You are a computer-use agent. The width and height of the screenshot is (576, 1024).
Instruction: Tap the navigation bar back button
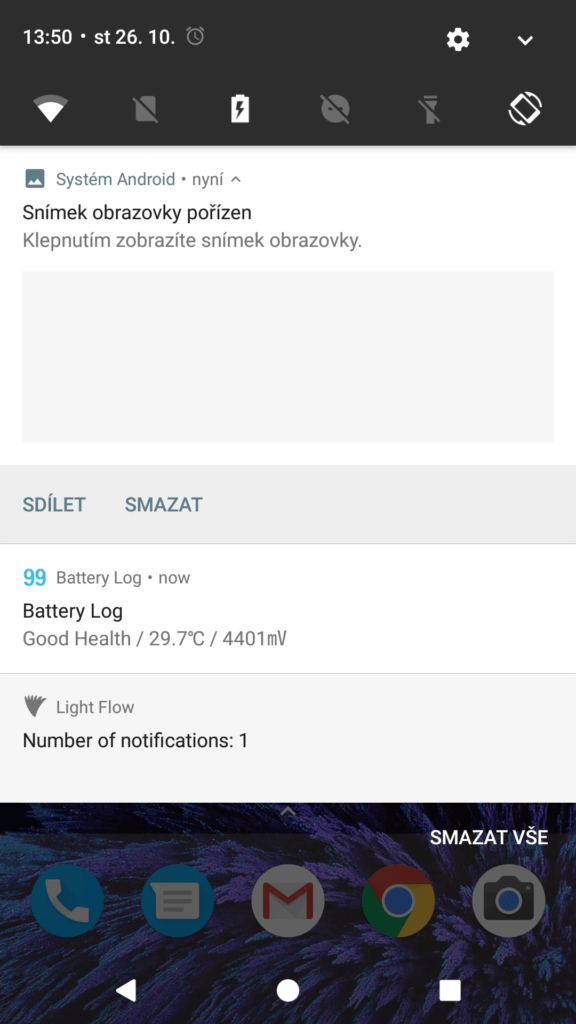coord(126,990)
